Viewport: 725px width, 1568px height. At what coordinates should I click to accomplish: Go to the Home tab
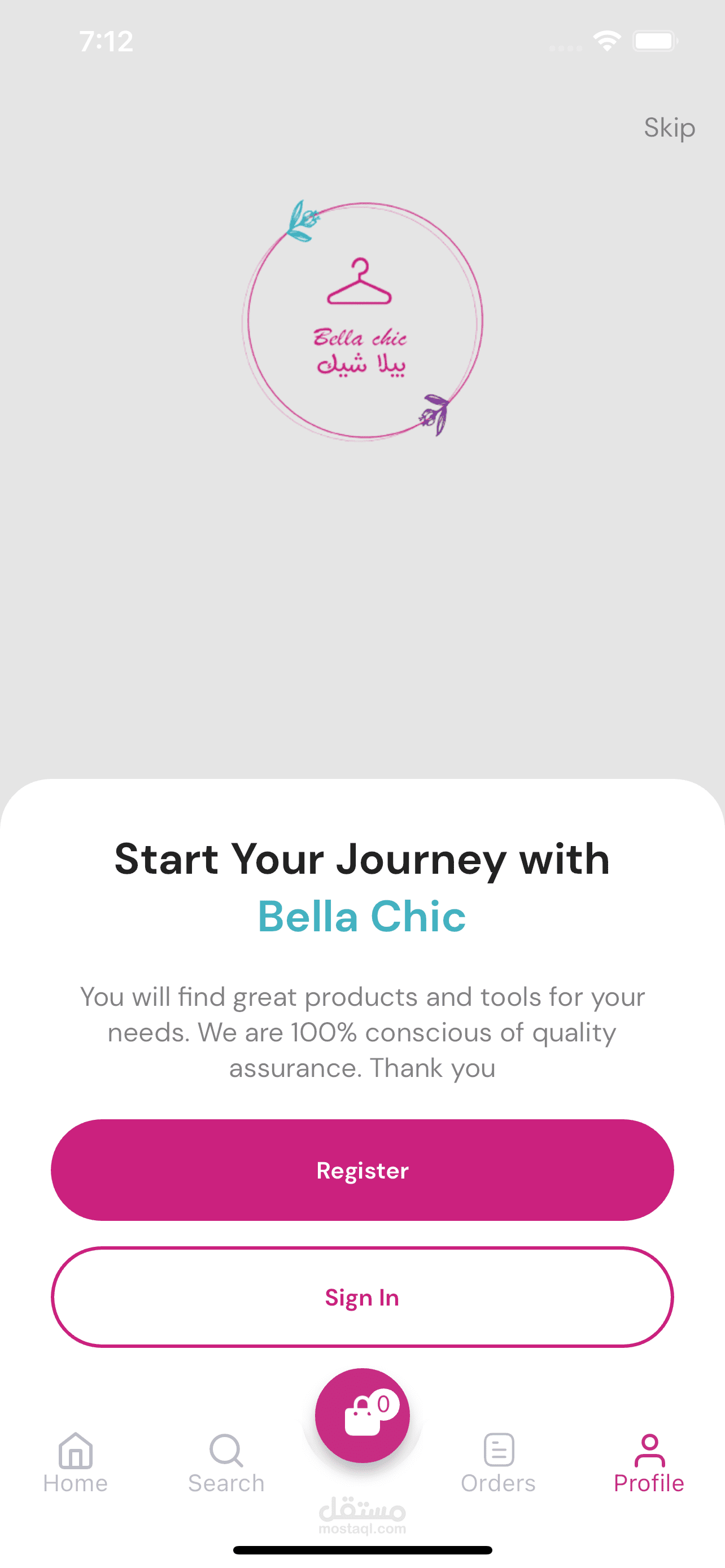pyautogui.click(x=76, y=1464)
